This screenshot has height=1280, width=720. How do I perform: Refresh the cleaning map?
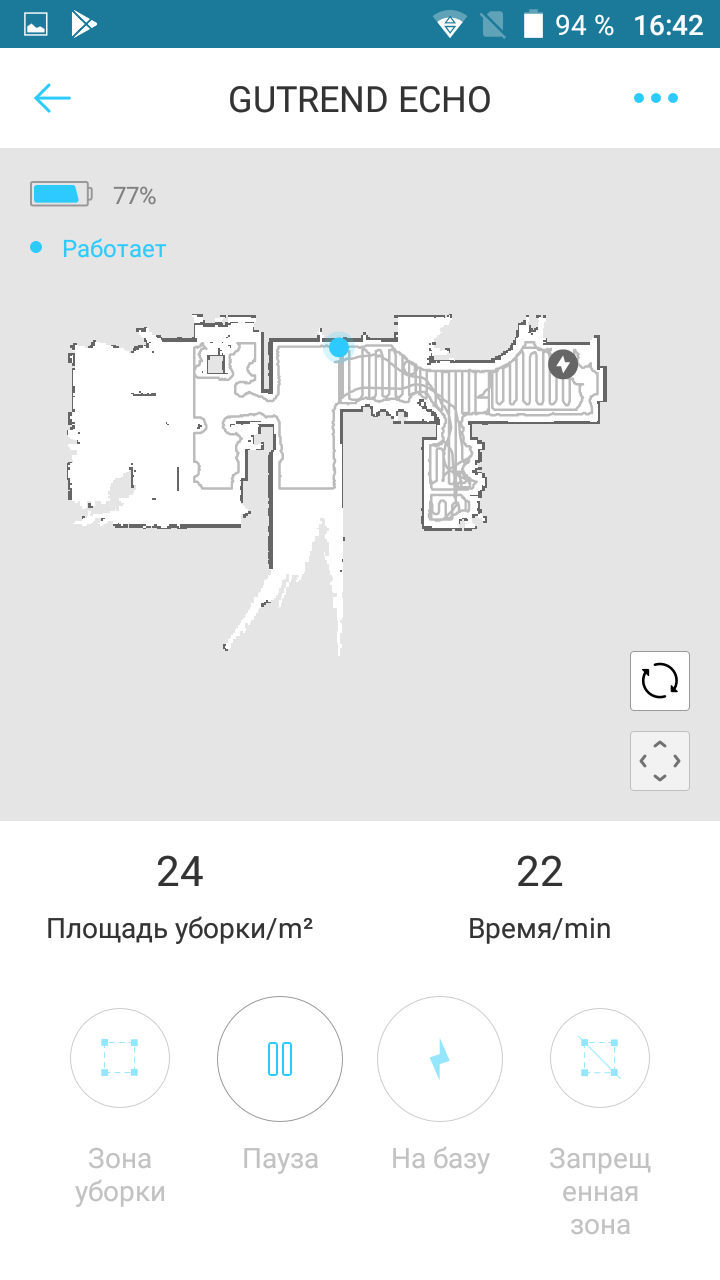[x=659, y=681]
